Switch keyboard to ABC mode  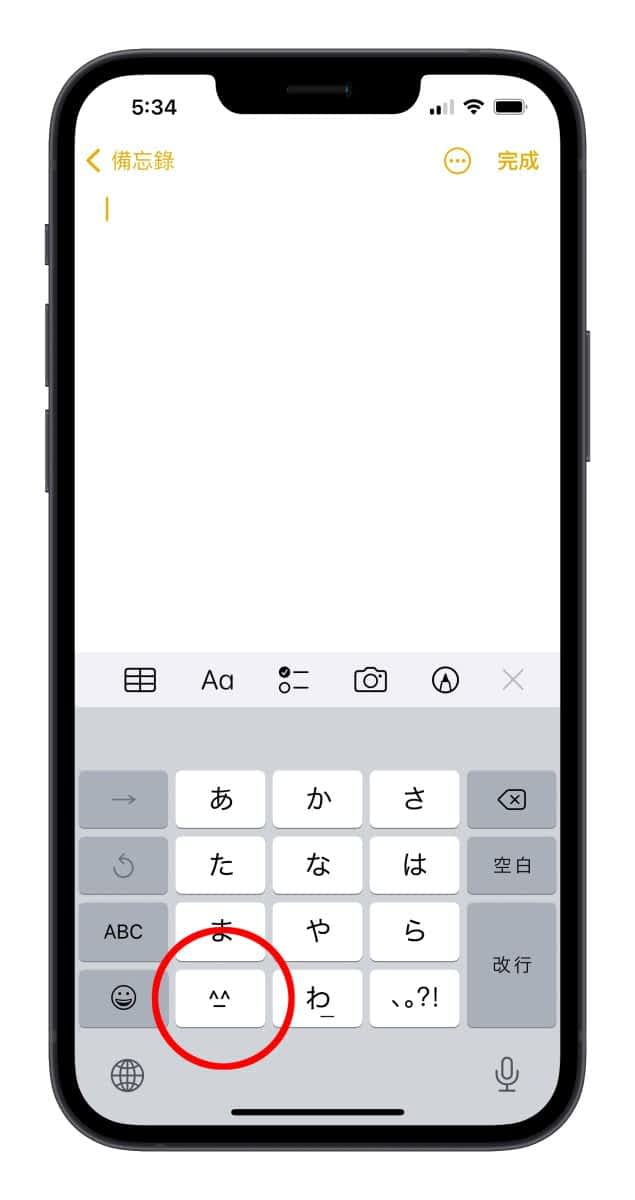coord(124,932)
